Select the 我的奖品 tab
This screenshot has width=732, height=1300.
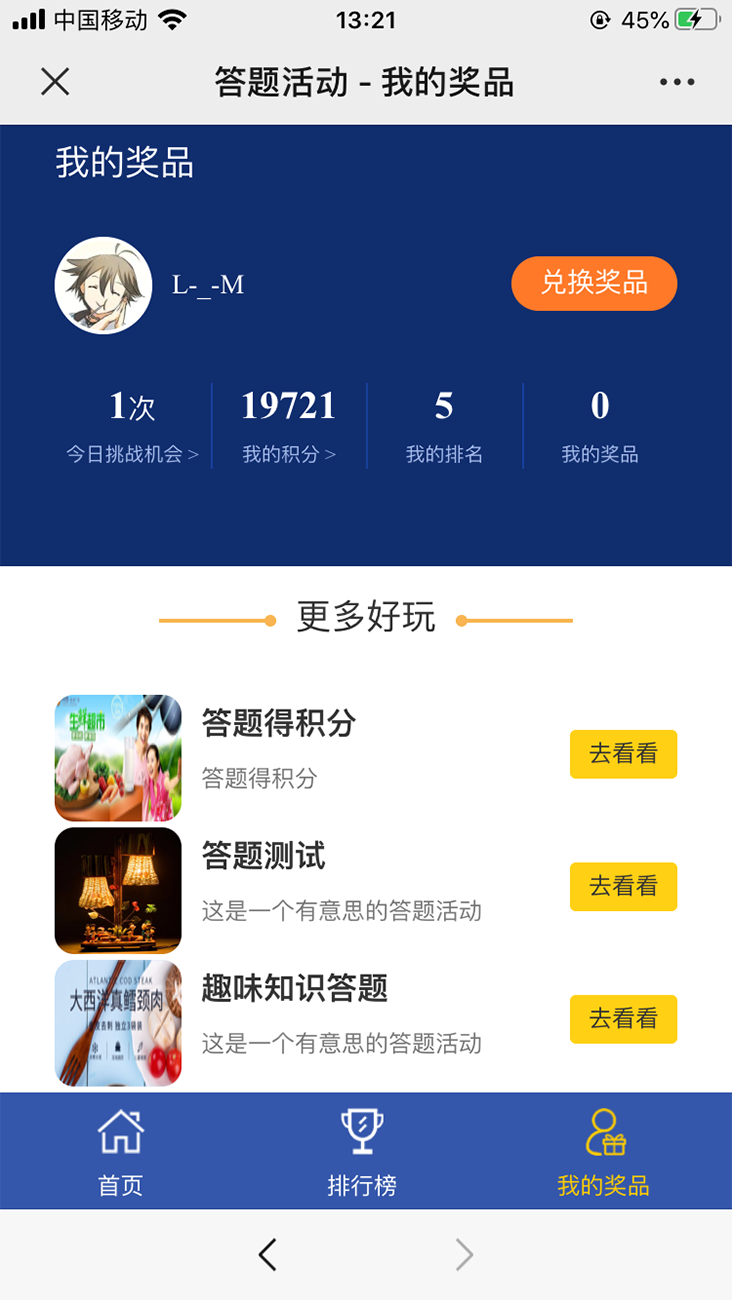(603, 1152)
